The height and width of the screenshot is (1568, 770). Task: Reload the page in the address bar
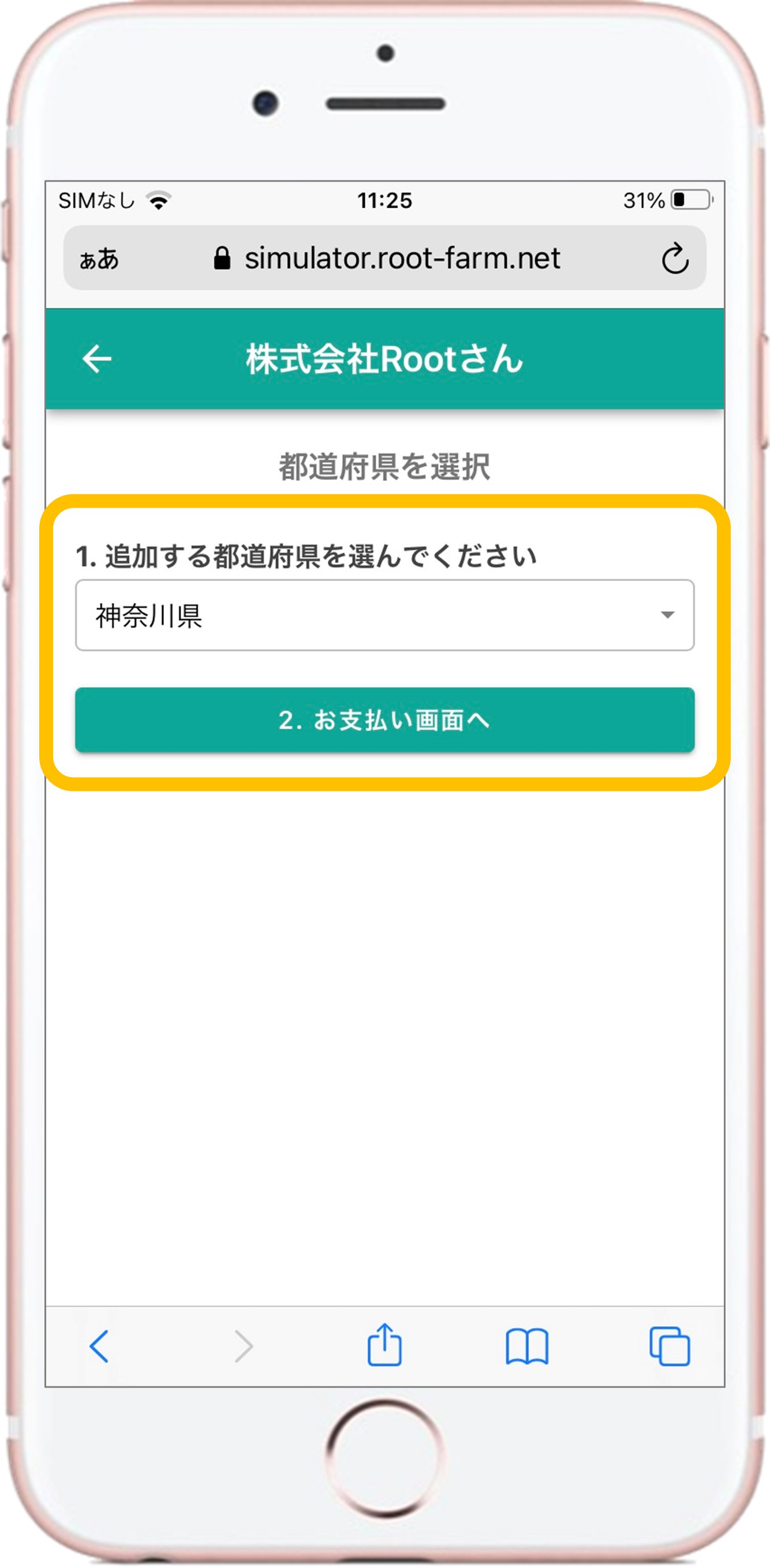pyautogui.click(x=674, y=258)
